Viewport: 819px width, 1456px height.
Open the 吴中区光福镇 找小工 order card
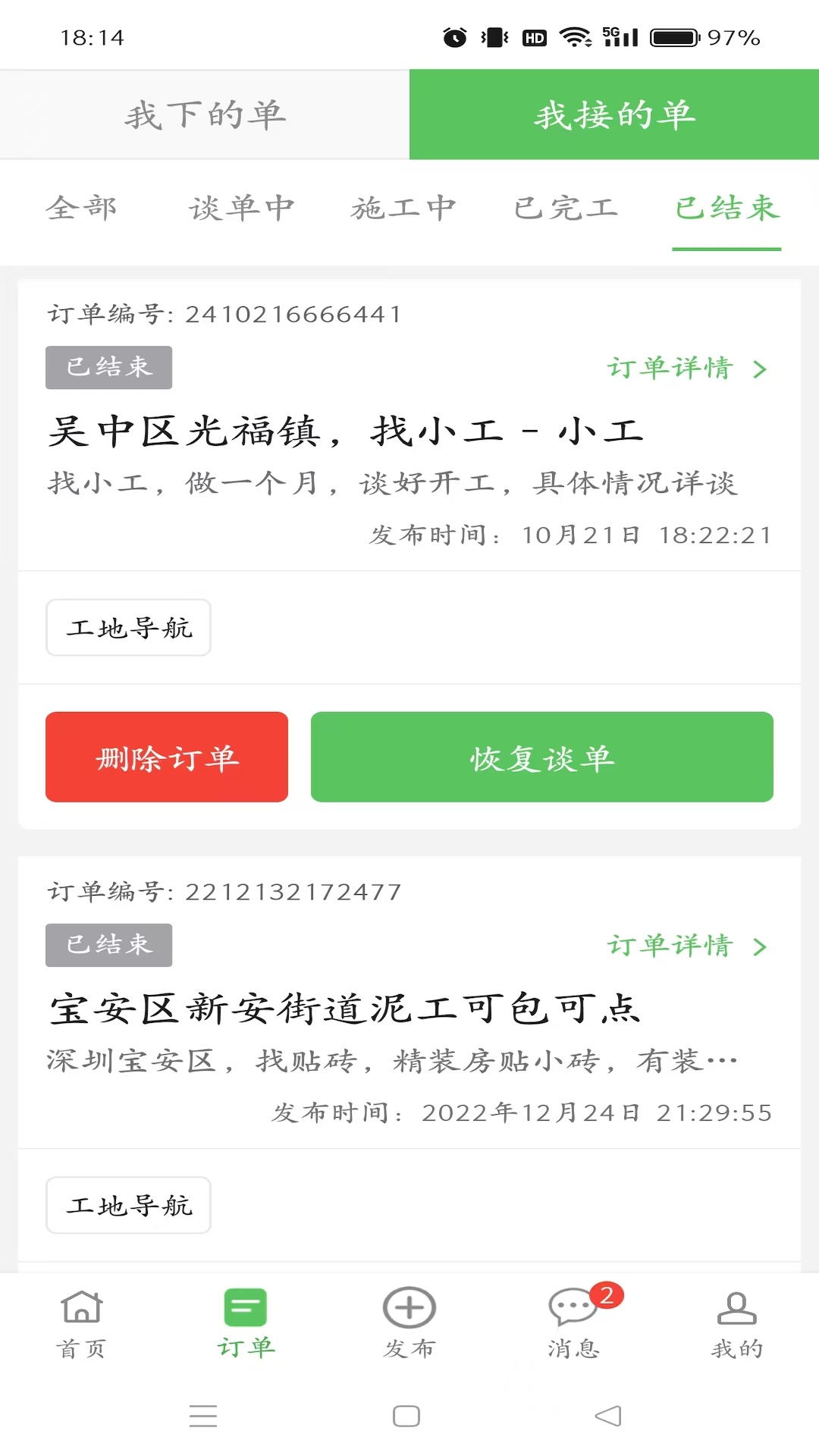coord(346,432)
